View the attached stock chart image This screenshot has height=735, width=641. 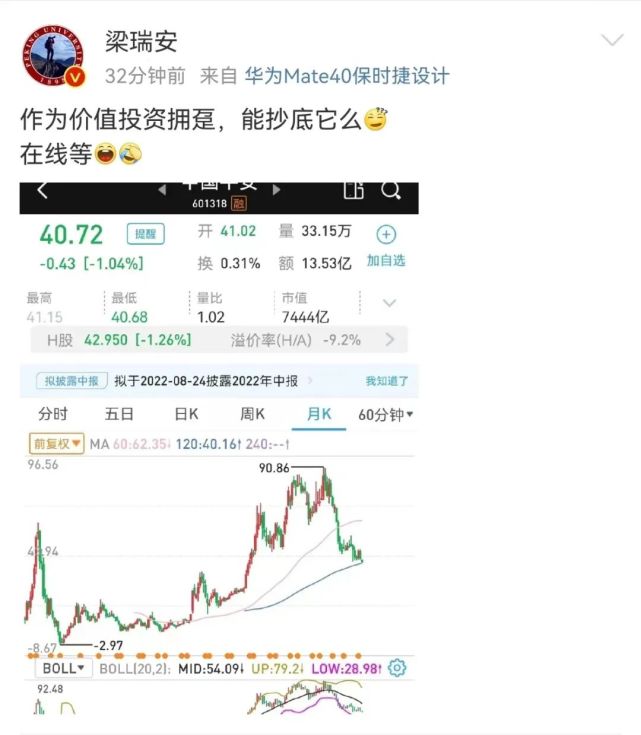220,448
